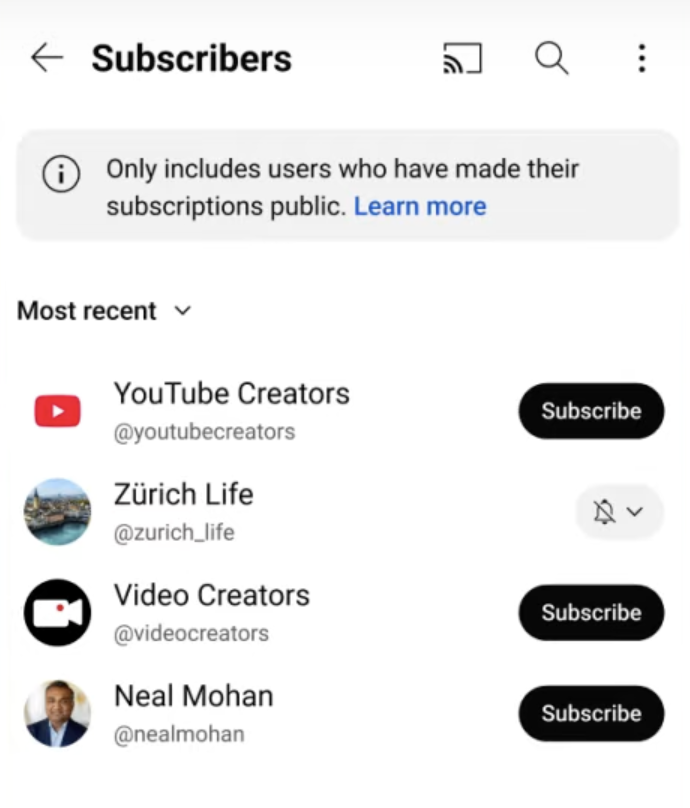Open the Zürich Life channel
690x808 pixels.
click(183, 495)
